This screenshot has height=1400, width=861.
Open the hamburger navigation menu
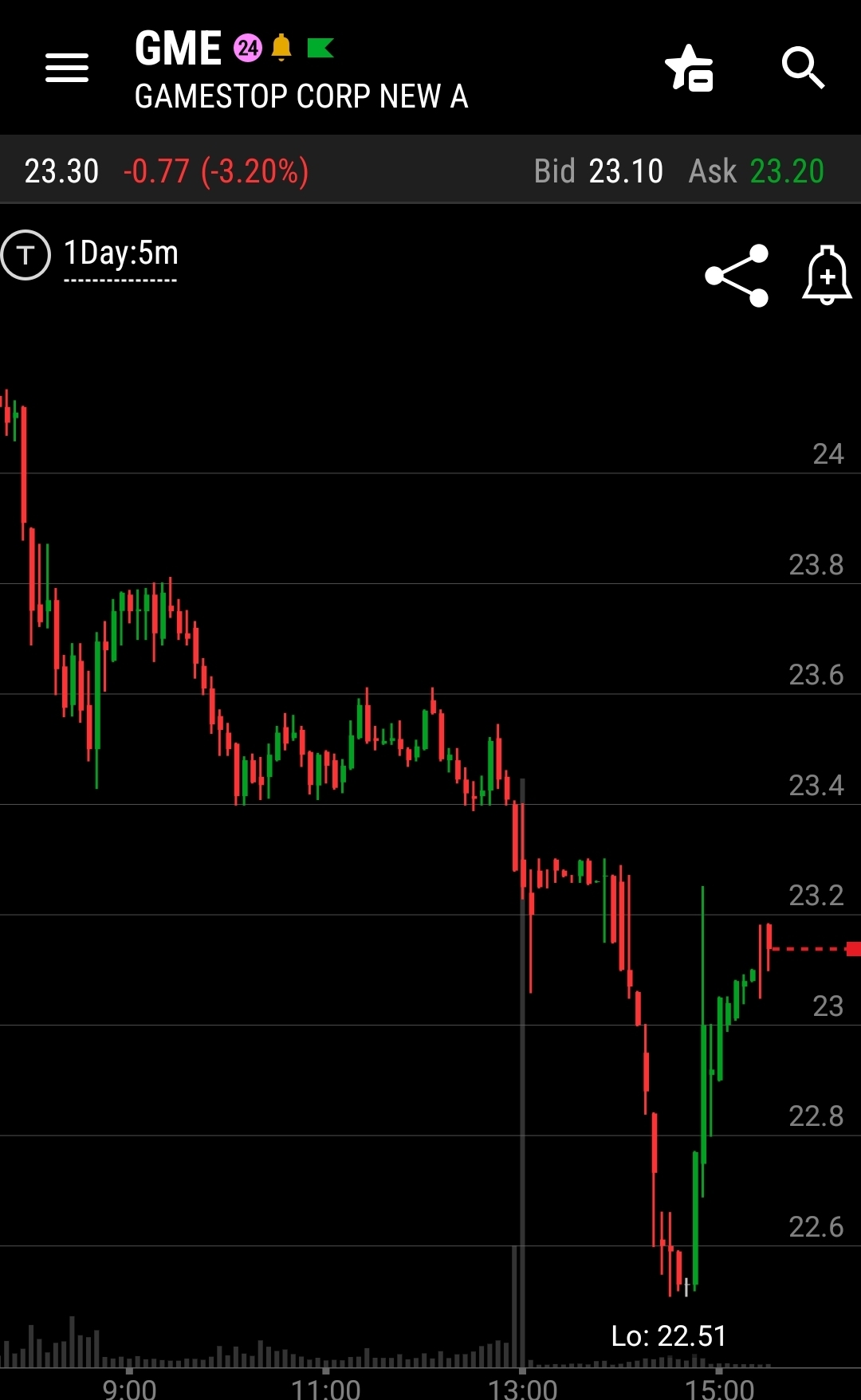(x=67, y=68)
